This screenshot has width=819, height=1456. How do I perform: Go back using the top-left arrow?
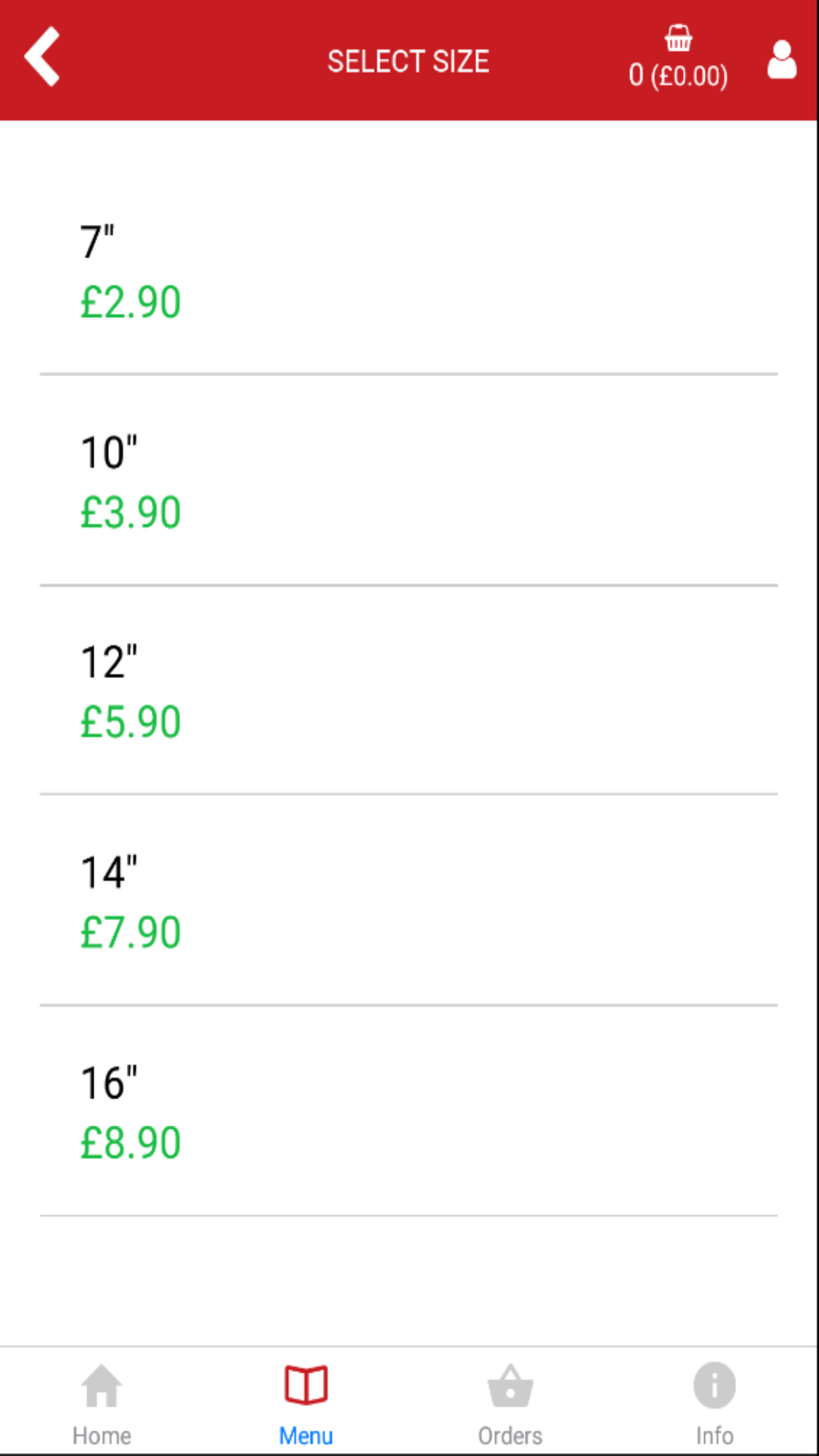(x=43, y=57)
